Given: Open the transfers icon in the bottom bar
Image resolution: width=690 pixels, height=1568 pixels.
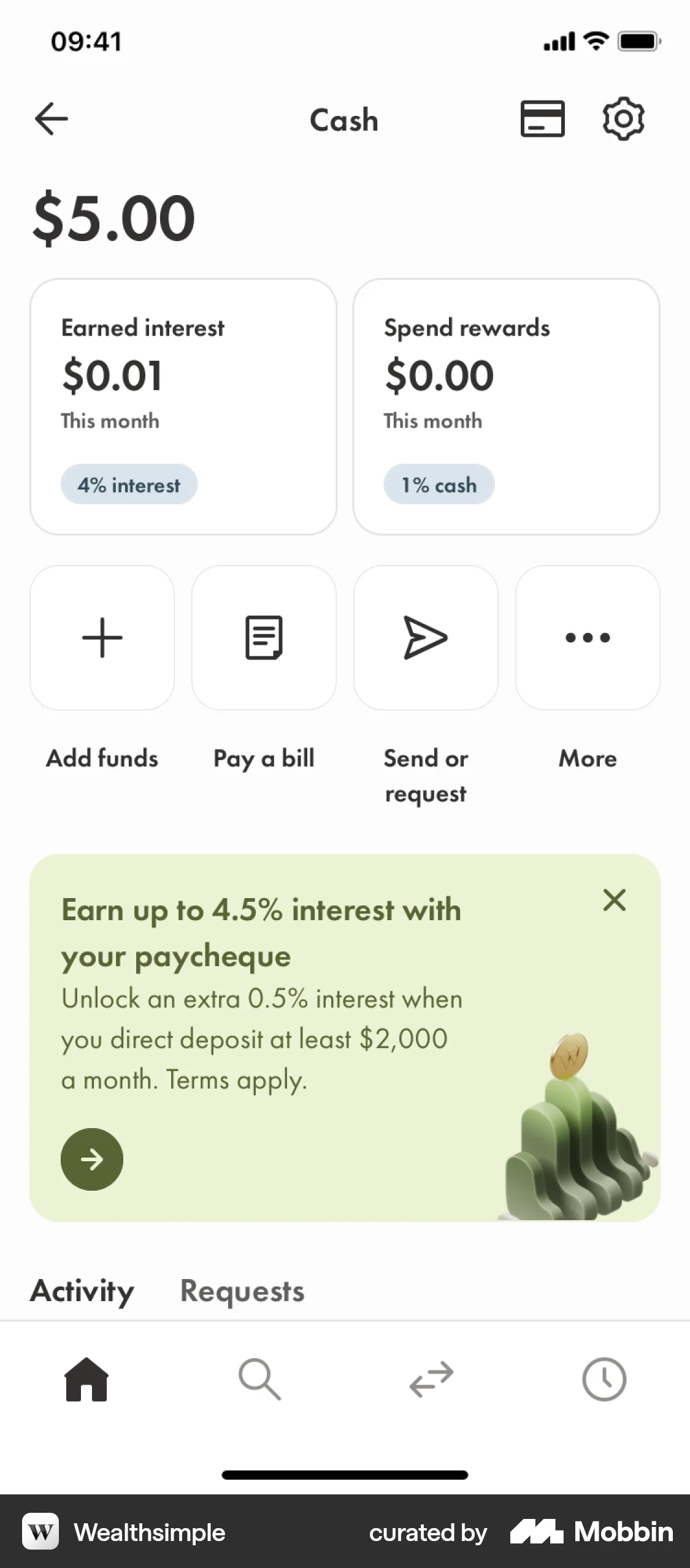Looking at the screenshot, I should tap(431, 1379).
